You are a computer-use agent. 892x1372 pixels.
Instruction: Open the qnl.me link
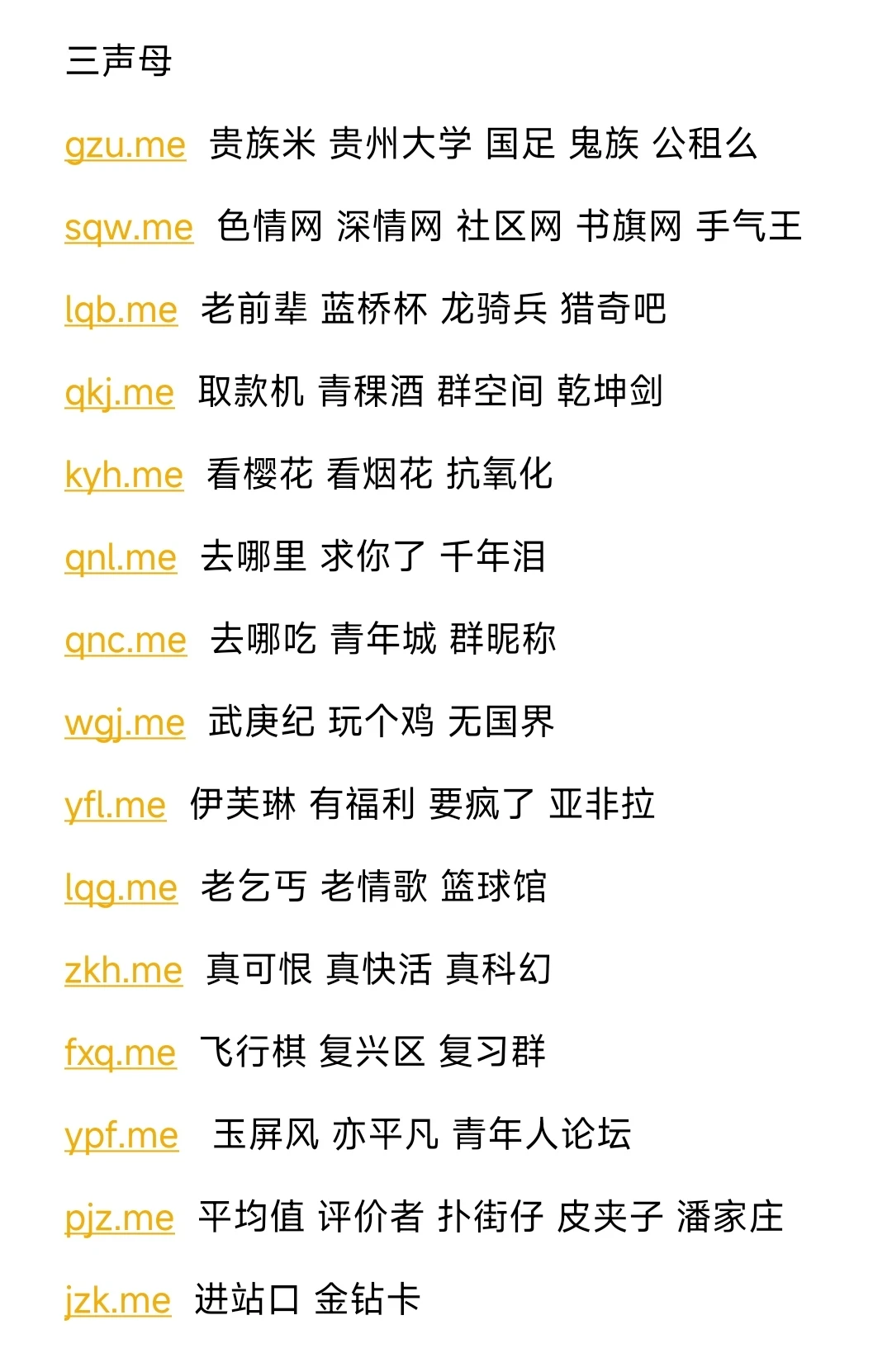(x=121, y=558)
